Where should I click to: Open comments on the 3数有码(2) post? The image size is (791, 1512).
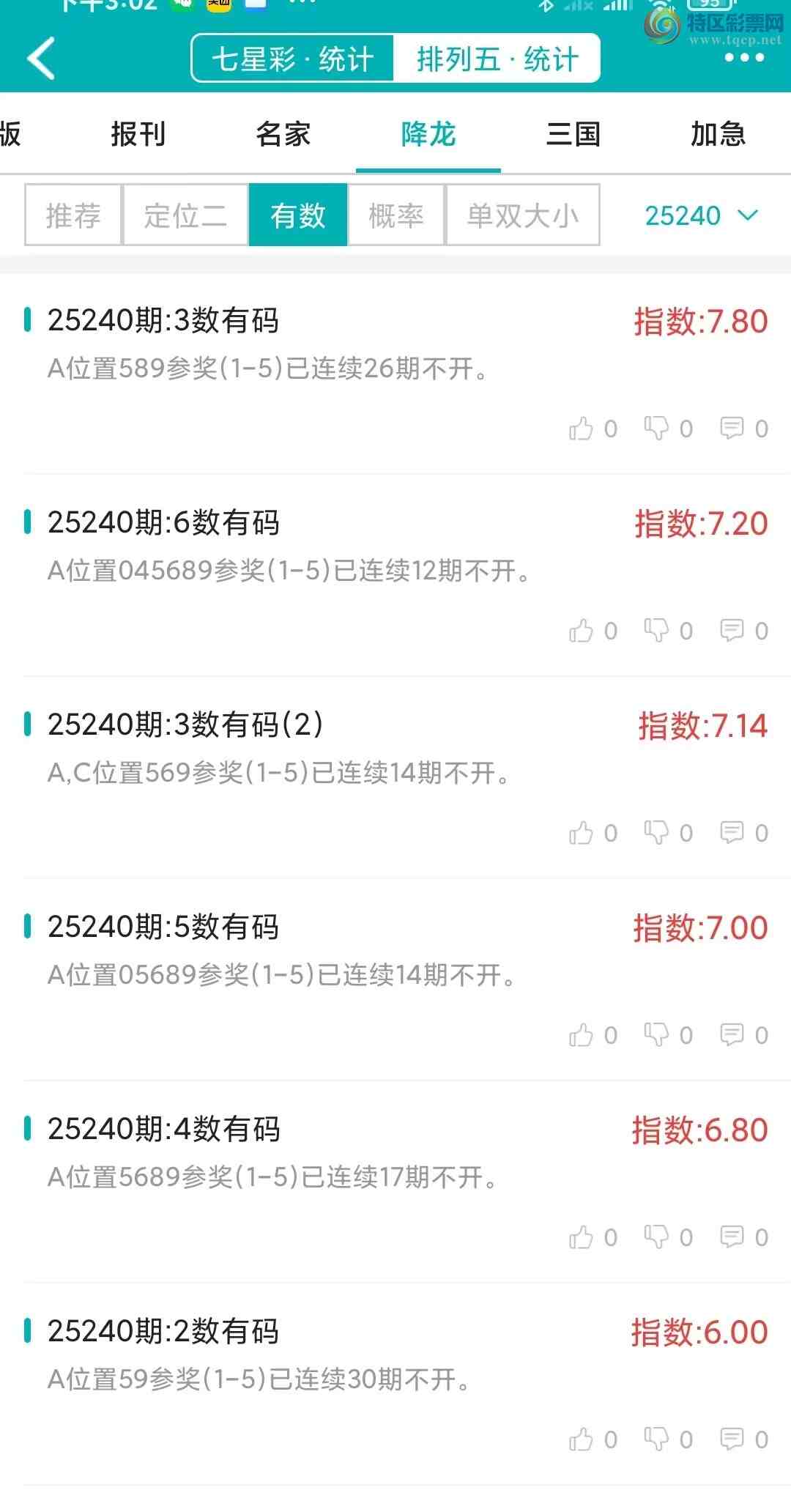tap(732, 832)
